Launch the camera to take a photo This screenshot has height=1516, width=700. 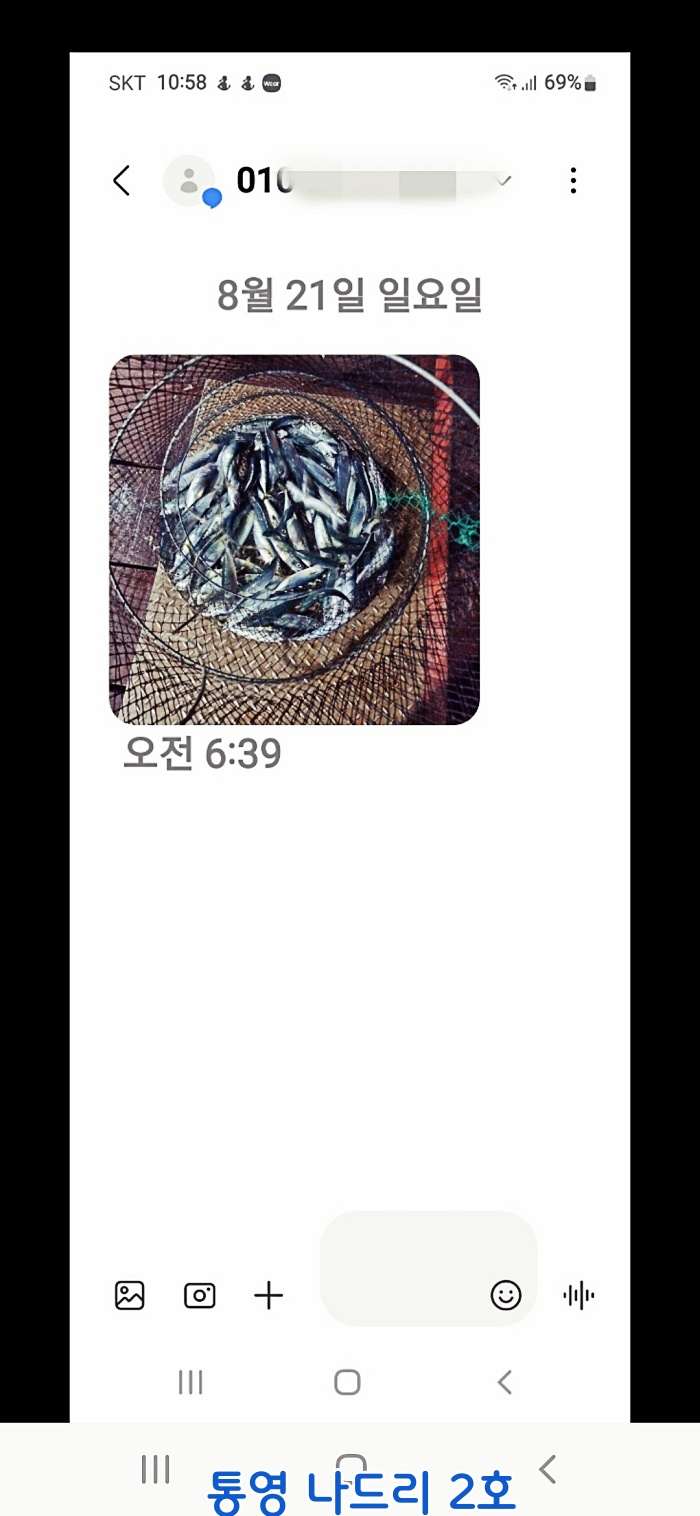click(x=200, y=1296)
